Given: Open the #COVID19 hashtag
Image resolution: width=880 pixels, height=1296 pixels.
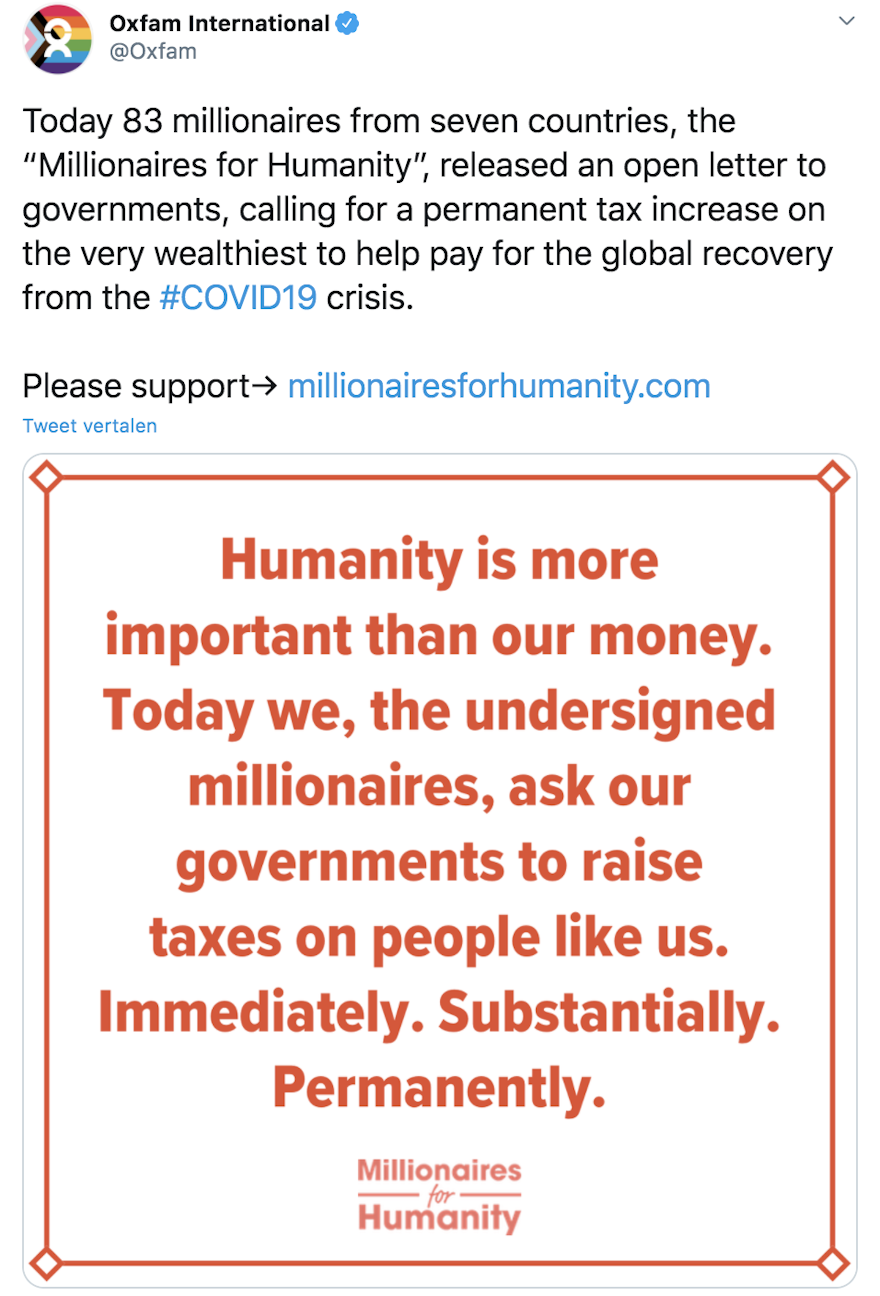Looking at the screenshot, I should coord(238,298).
